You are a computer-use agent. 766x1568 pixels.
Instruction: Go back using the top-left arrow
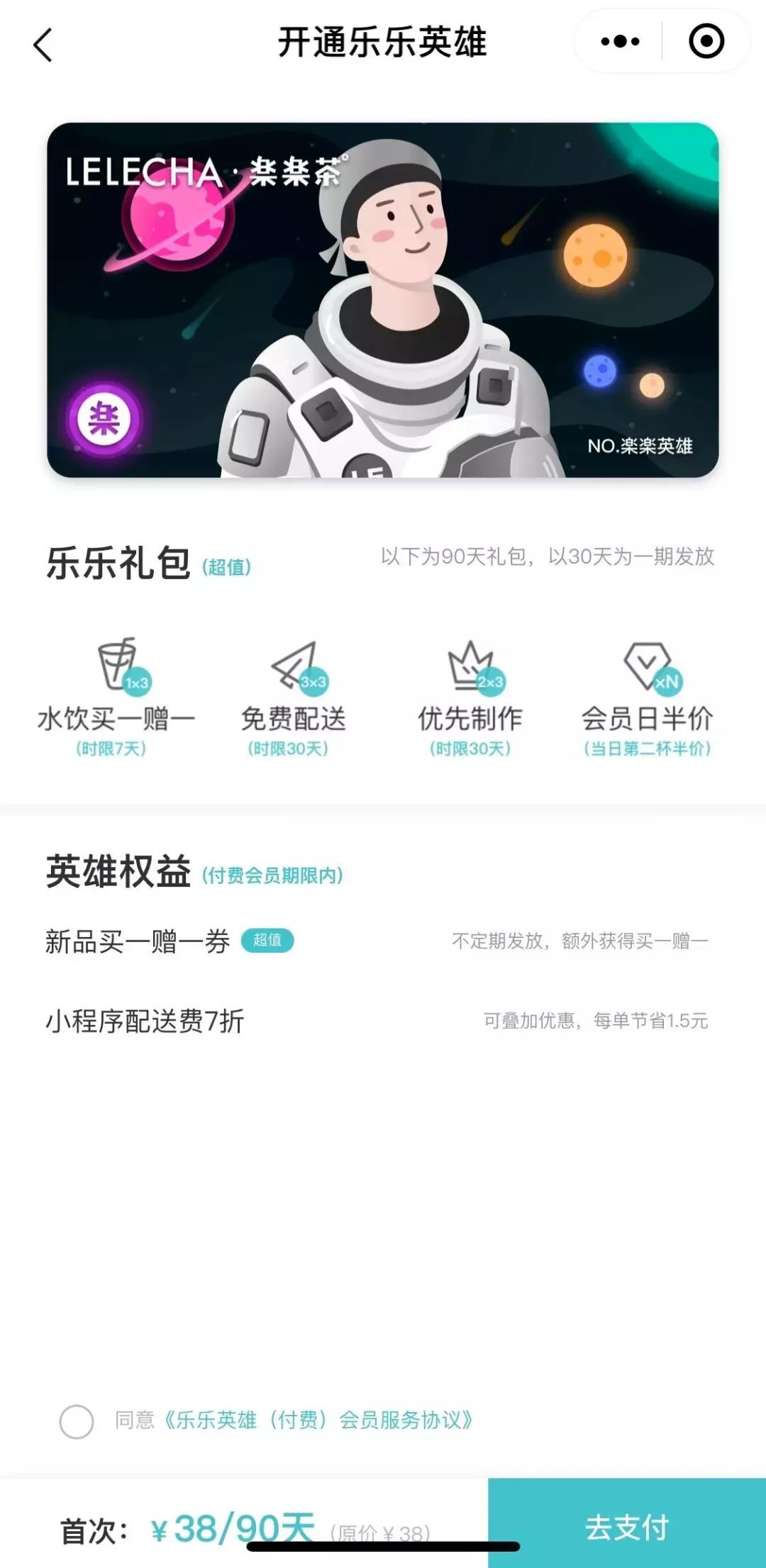pyautogui.click(x=43, y=45)
